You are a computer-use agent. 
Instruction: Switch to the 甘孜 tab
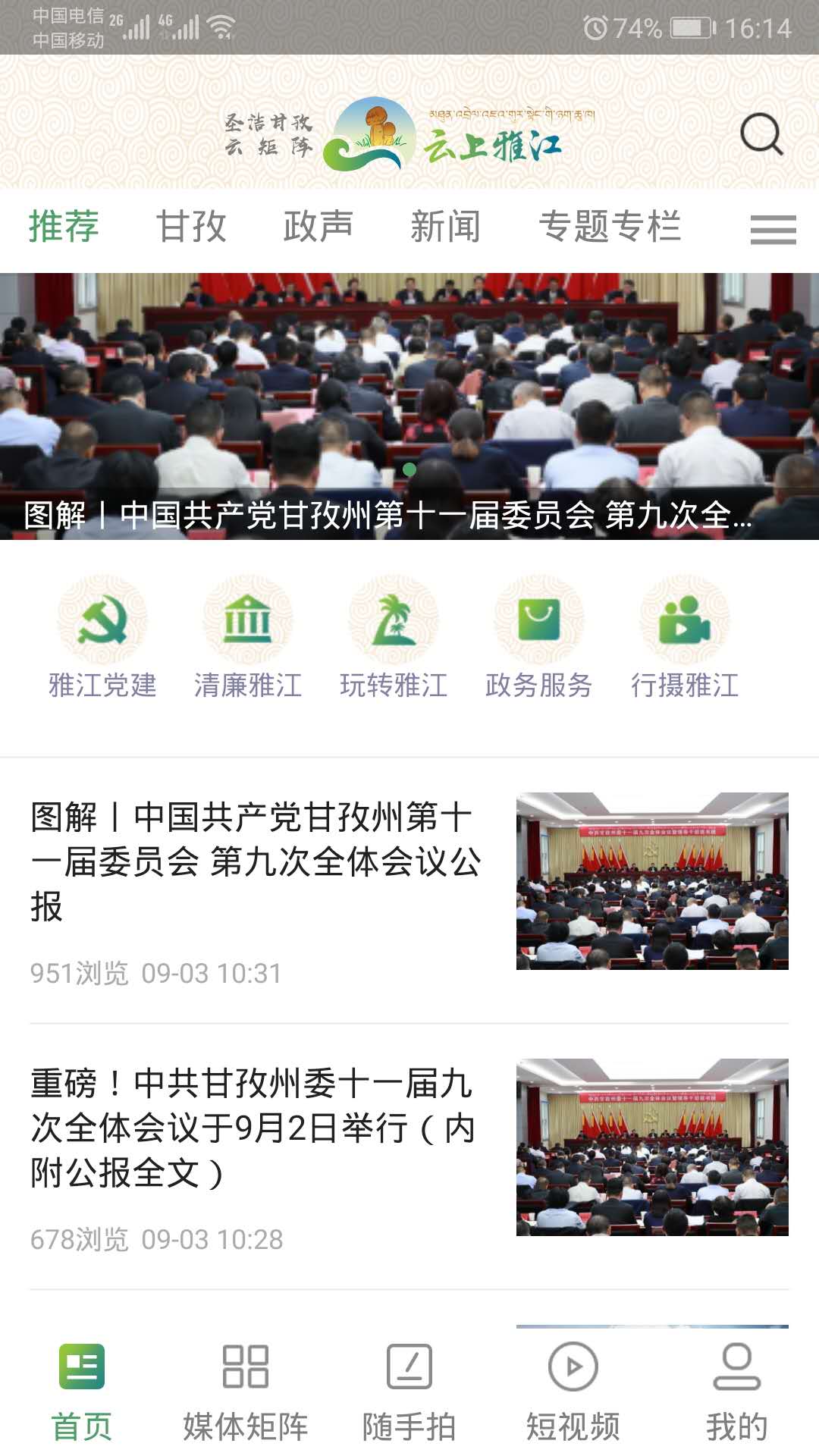click(191, 227)
